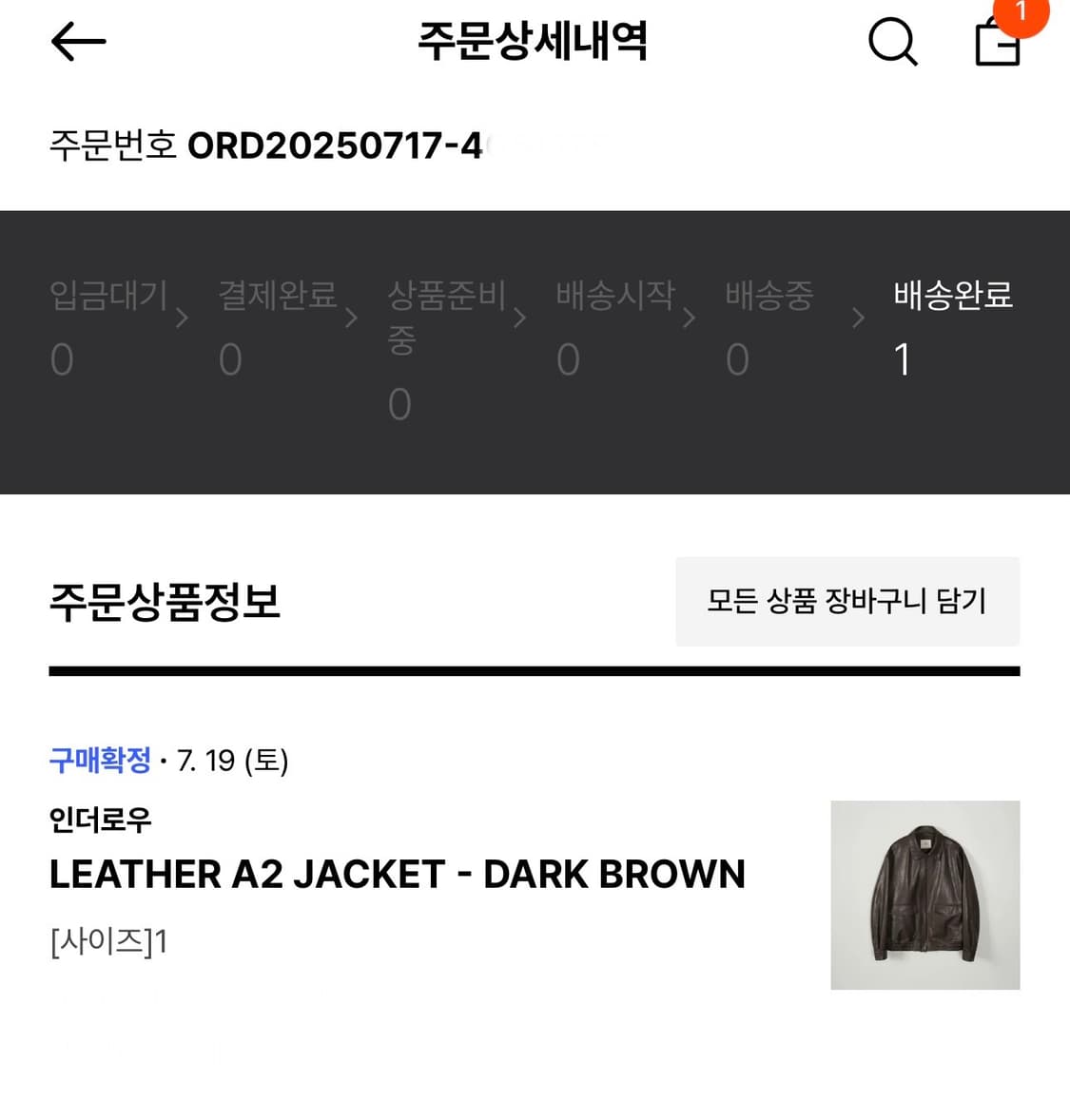This screenshot has width=1070, height=1120.
Task: Click the LEATHER A2 JACKET product name
Action: coord(398,874)
